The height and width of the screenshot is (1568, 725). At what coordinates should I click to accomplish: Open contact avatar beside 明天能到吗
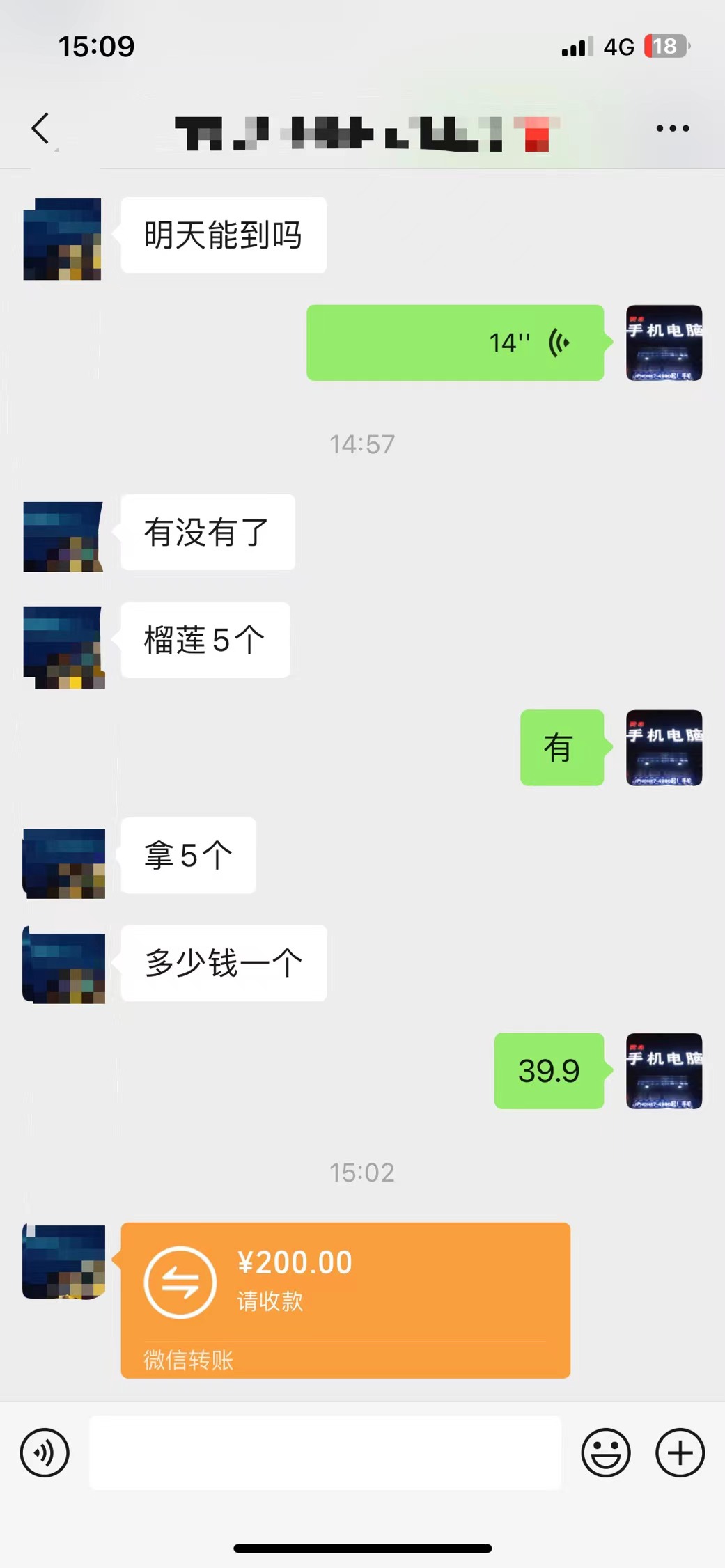[x=63, y=239]
